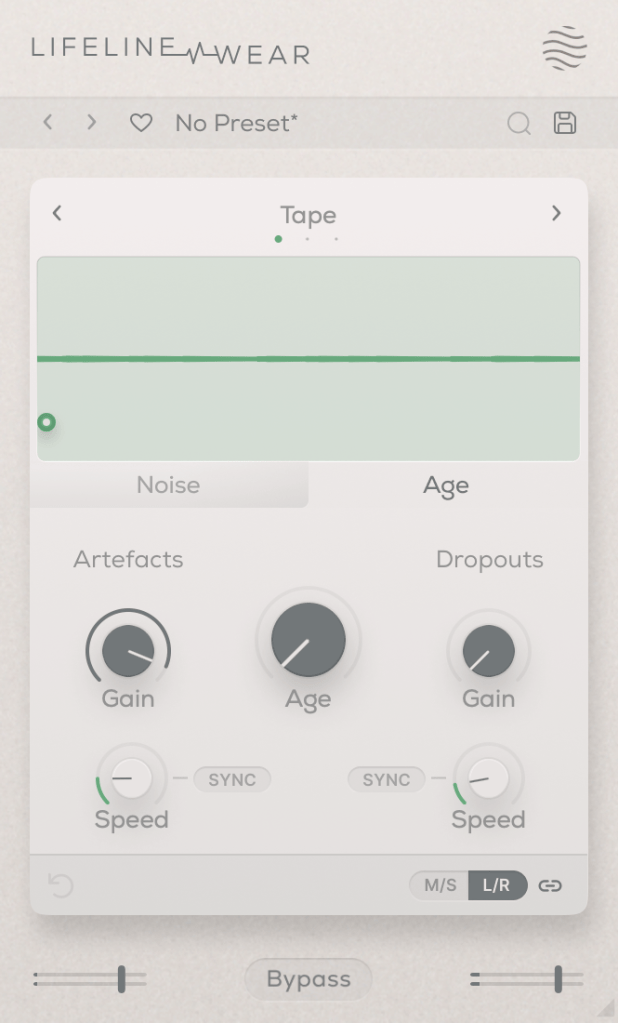Select the Noise tab
618x1023 pixels.
[x=168, y=486]
